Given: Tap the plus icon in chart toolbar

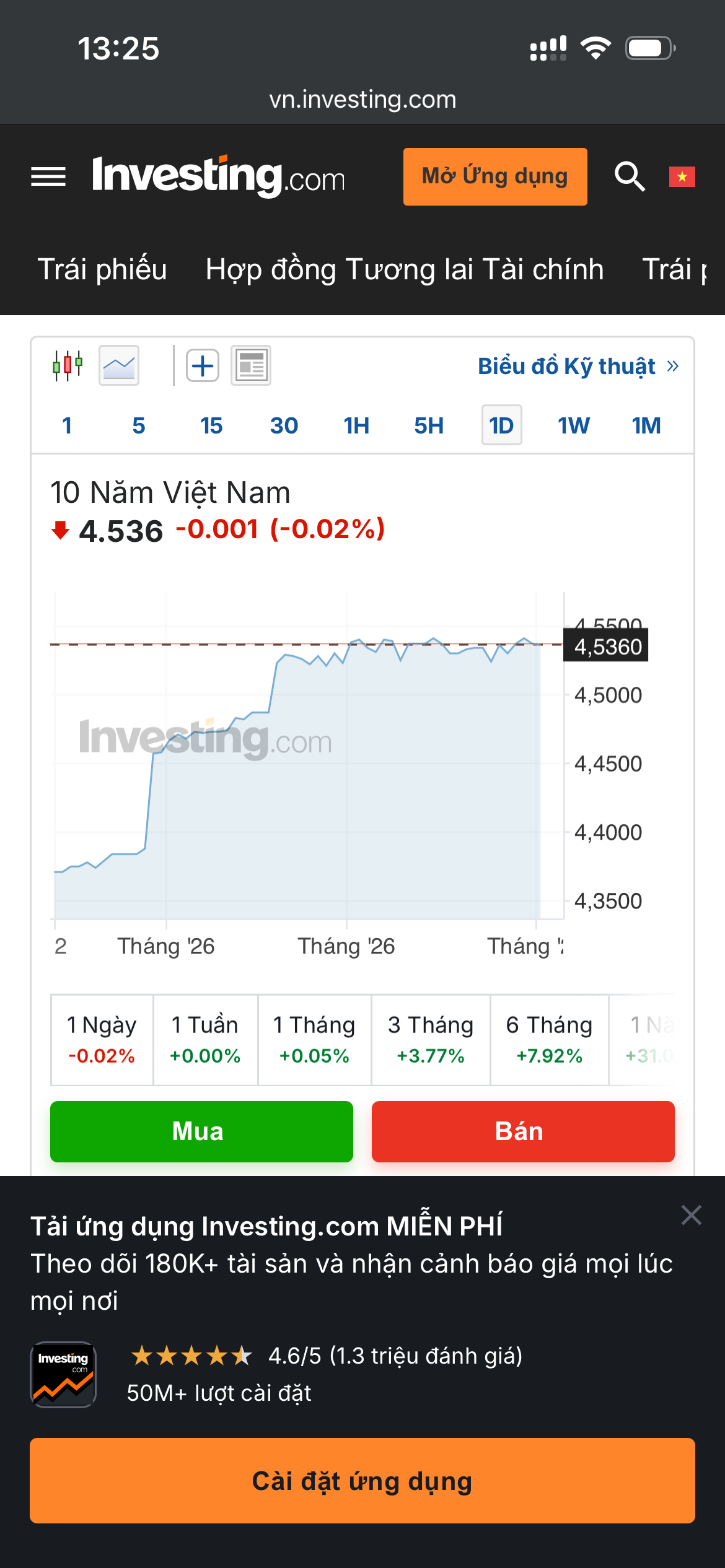Looking at the screenshot, I should (x=203, y=365).
